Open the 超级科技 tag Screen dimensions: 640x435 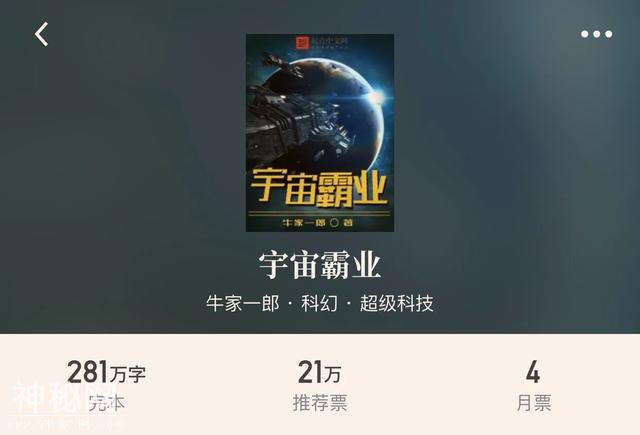397,303
